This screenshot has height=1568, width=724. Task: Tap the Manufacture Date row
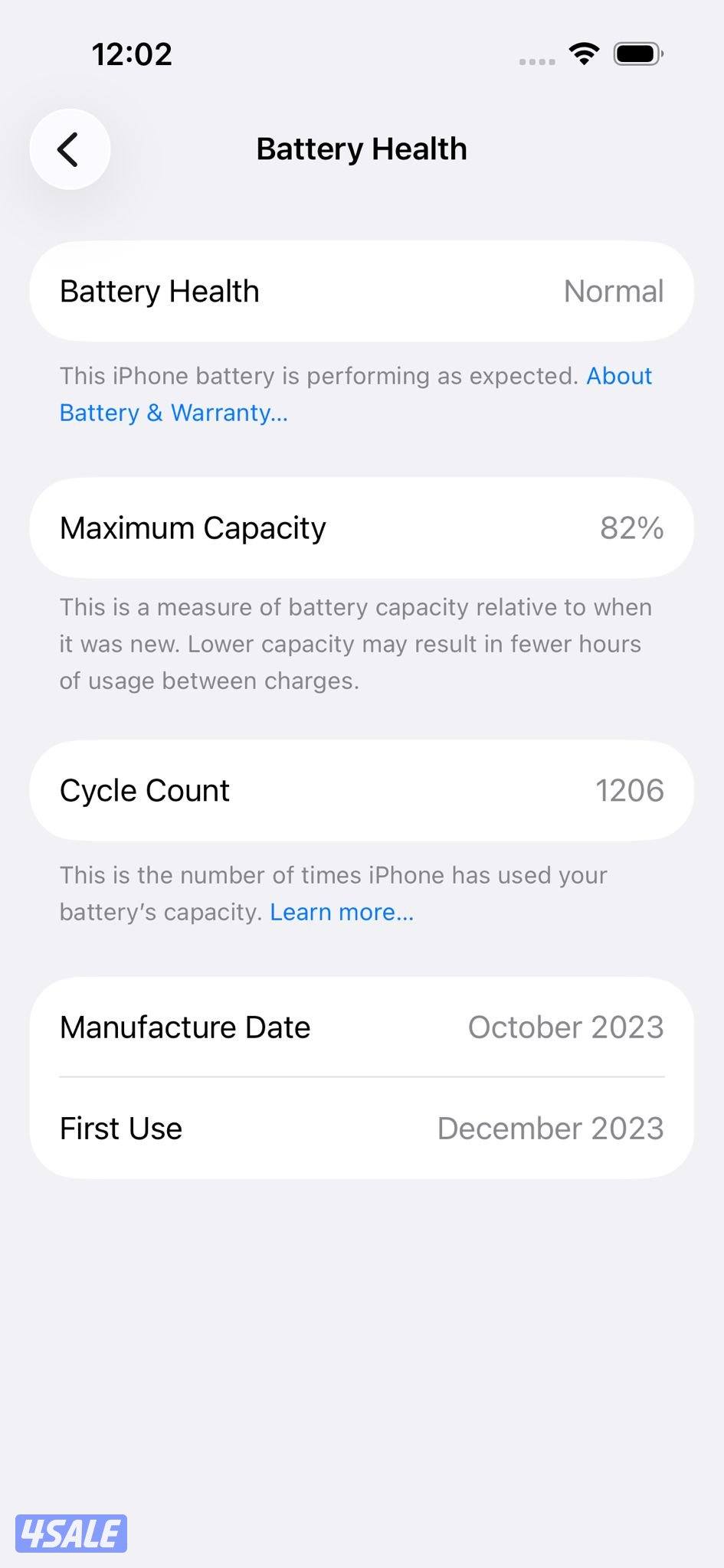pos(362,1027)
